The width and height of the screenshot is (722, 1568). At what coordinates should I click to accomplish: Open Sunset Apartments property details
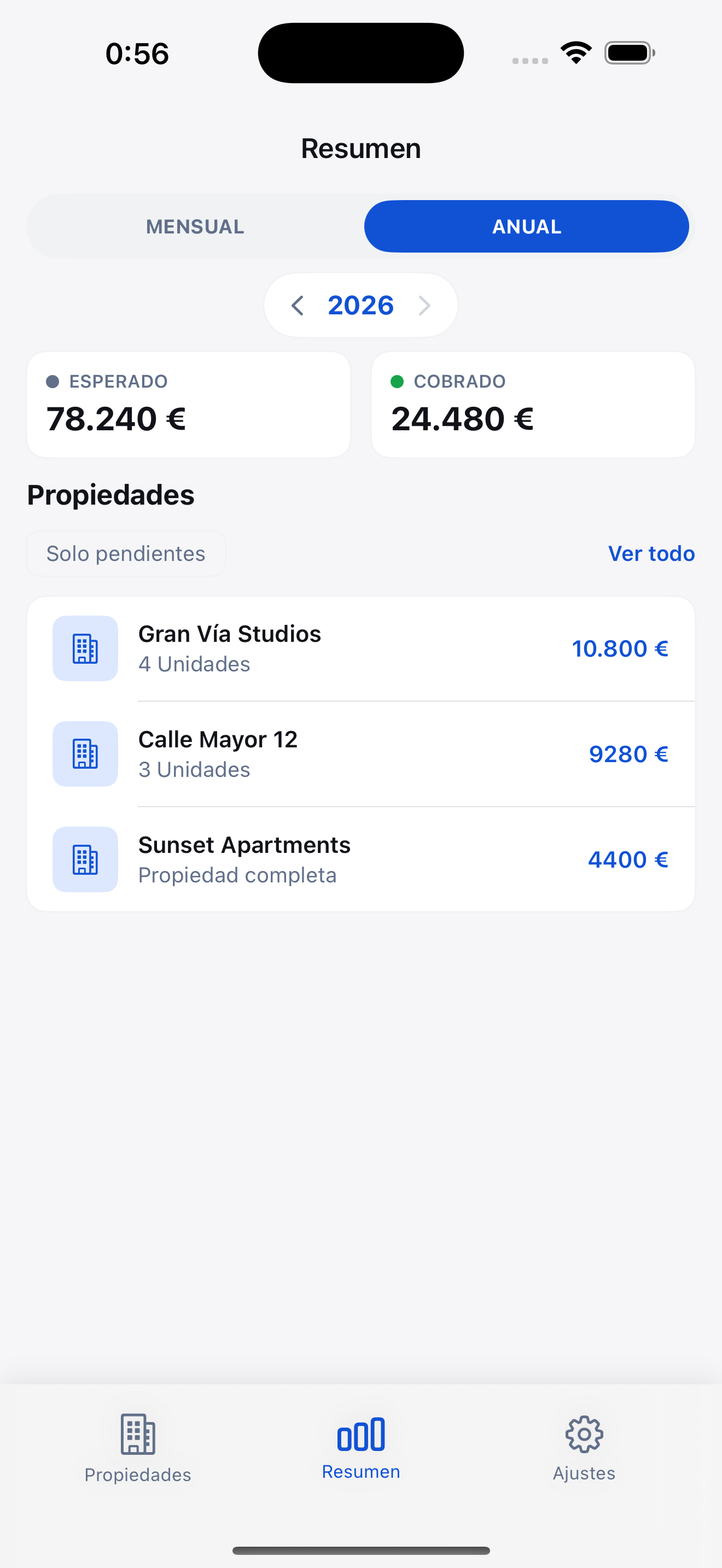coord(360,859)
